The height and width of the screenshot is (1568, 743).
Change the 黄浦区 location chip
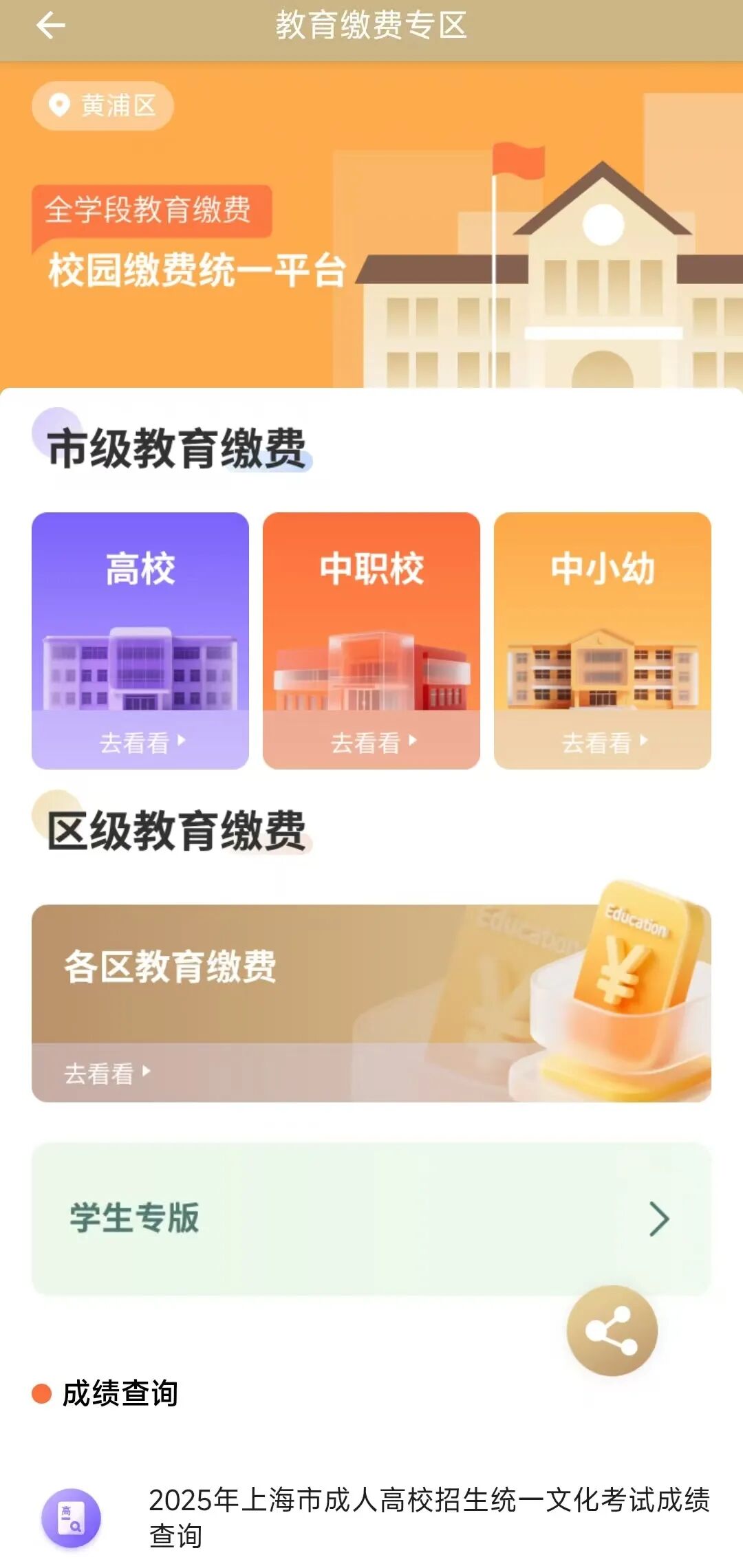tap(103, 106)
